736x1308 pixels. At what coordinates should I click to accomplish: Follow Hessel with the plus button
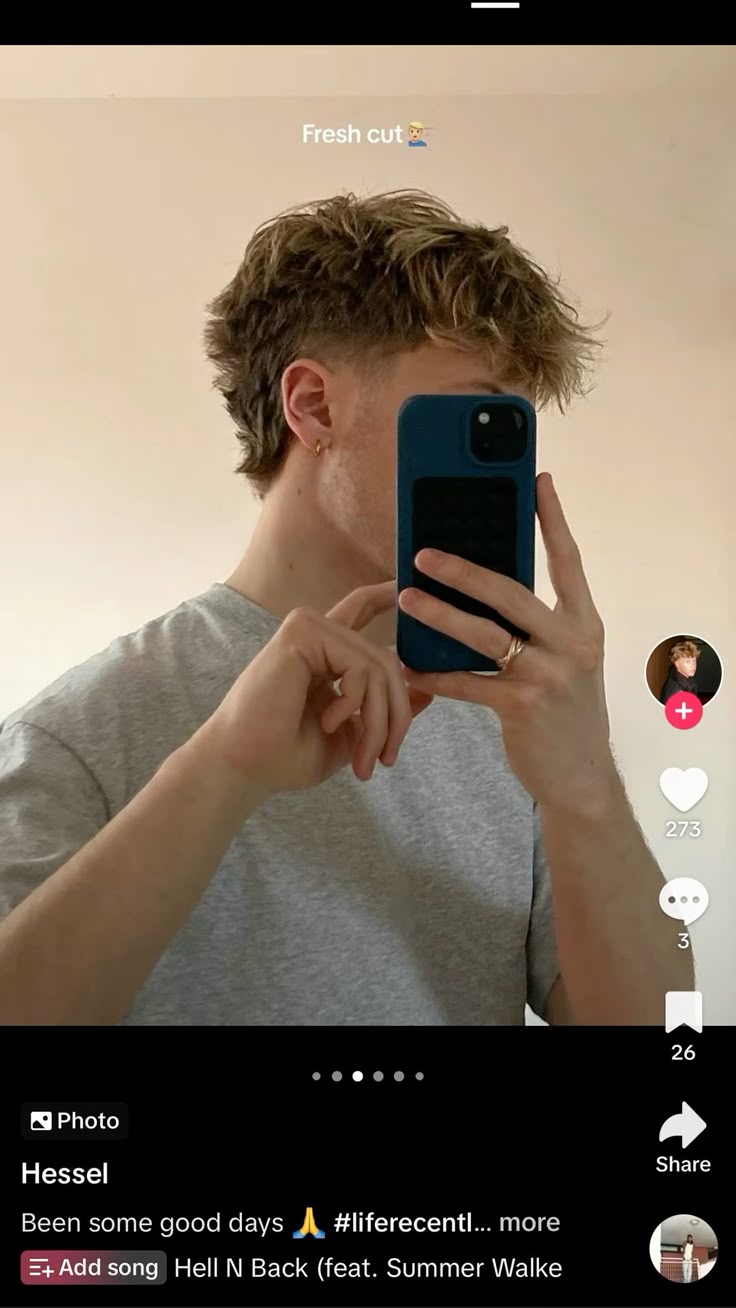[684, 711]
